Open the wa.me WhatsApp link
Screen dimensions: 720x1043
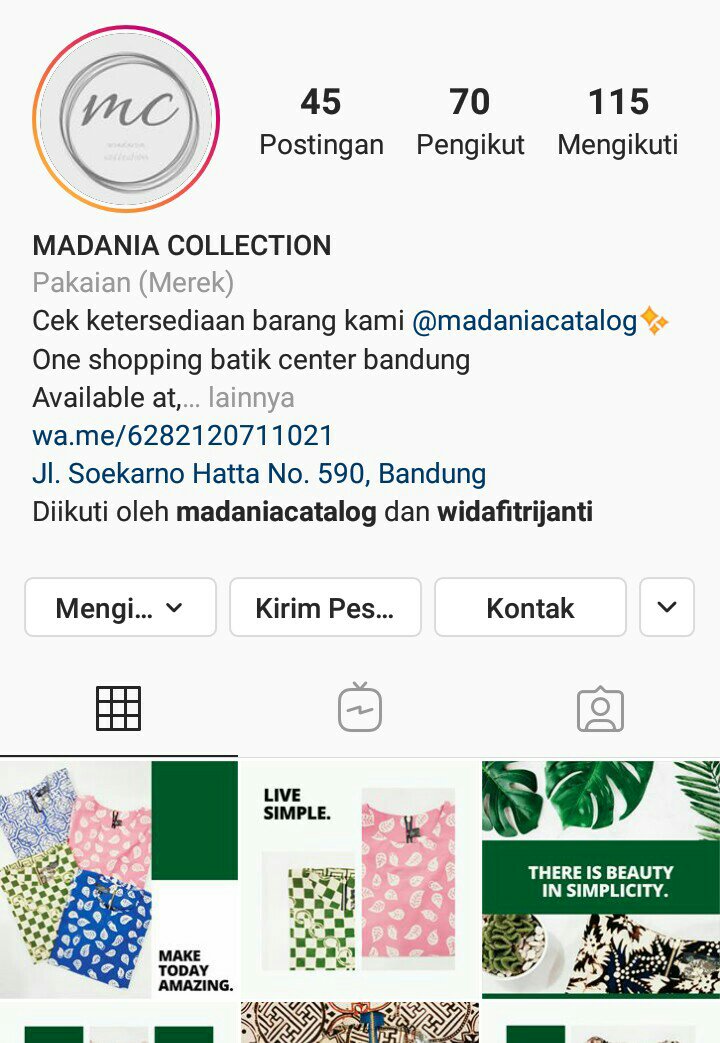182,436
